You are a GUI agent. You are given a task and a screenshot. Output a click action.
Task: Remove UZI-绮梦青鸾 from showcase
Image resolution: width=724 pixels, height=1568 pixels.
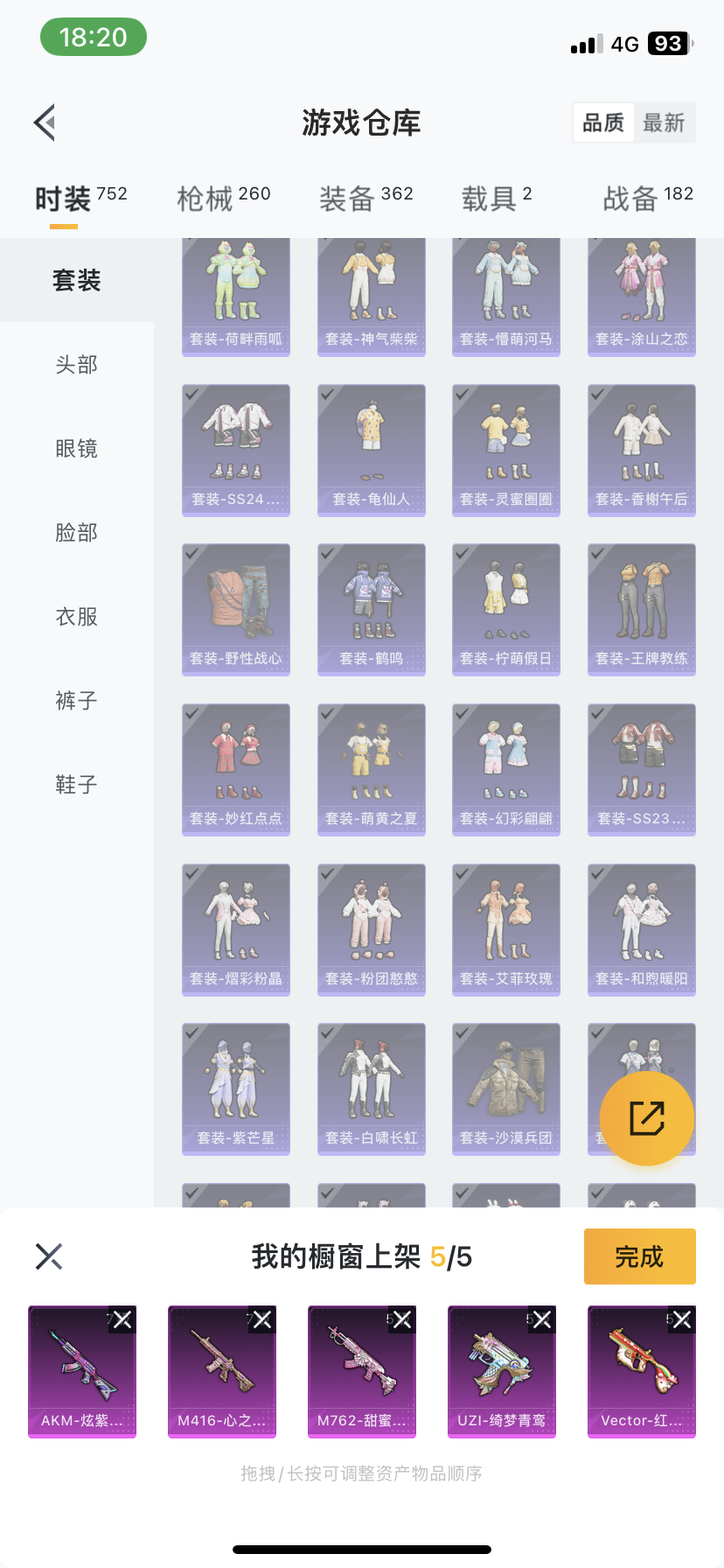point(542,1319)
